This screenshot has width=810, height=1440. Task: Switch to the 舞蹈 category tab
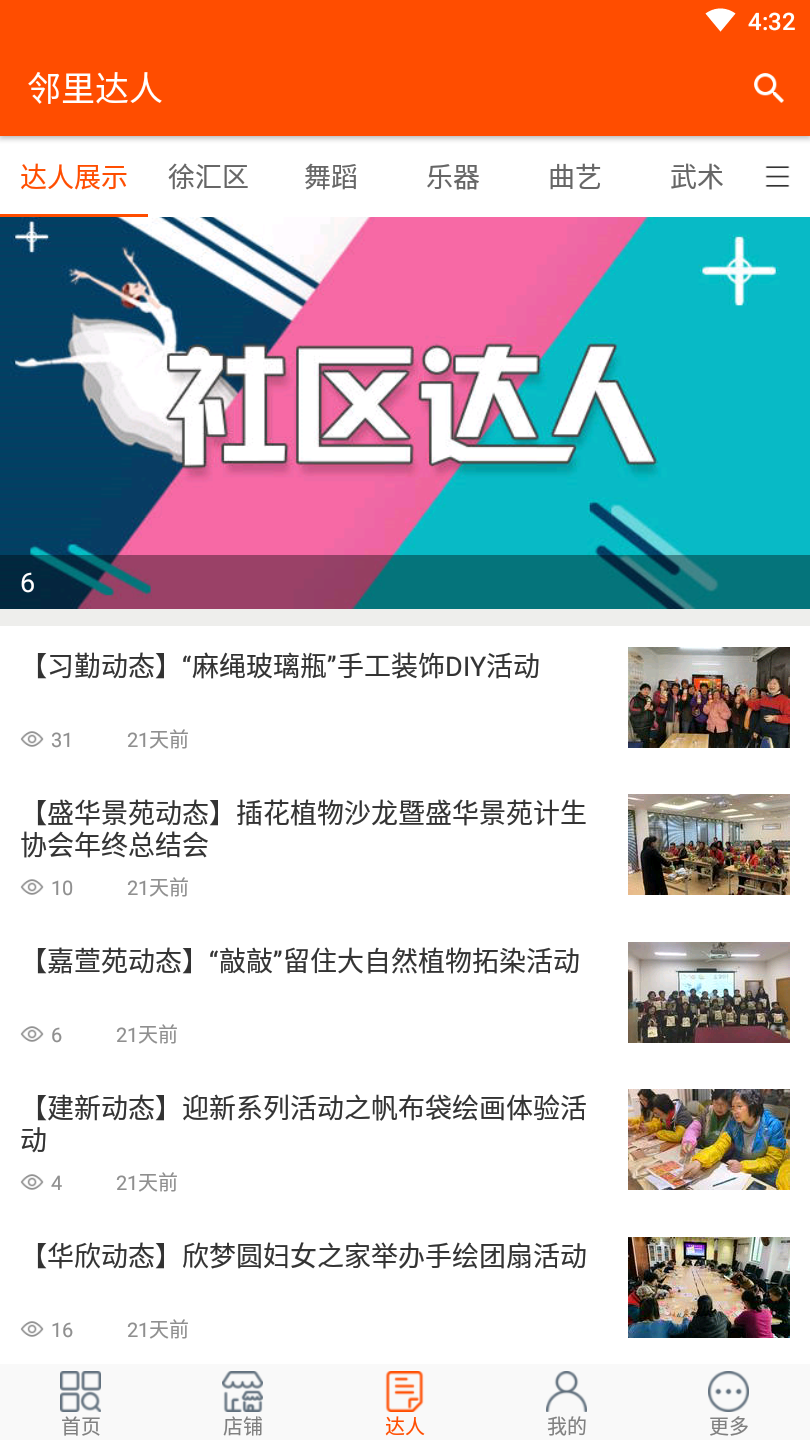(x=331, y=178)
